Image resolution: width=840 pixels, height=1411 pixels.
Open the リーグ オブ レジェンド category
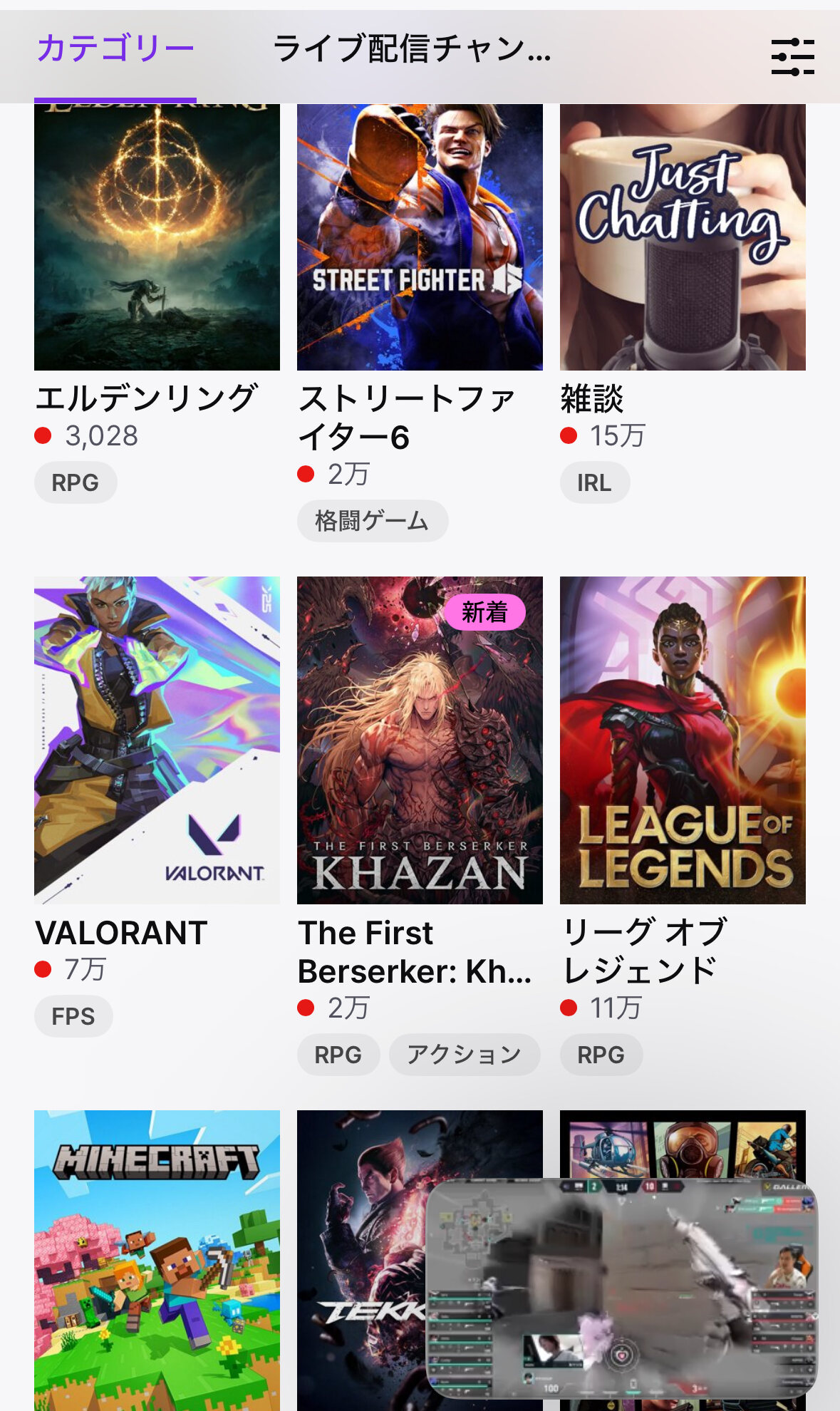point(683,740)
